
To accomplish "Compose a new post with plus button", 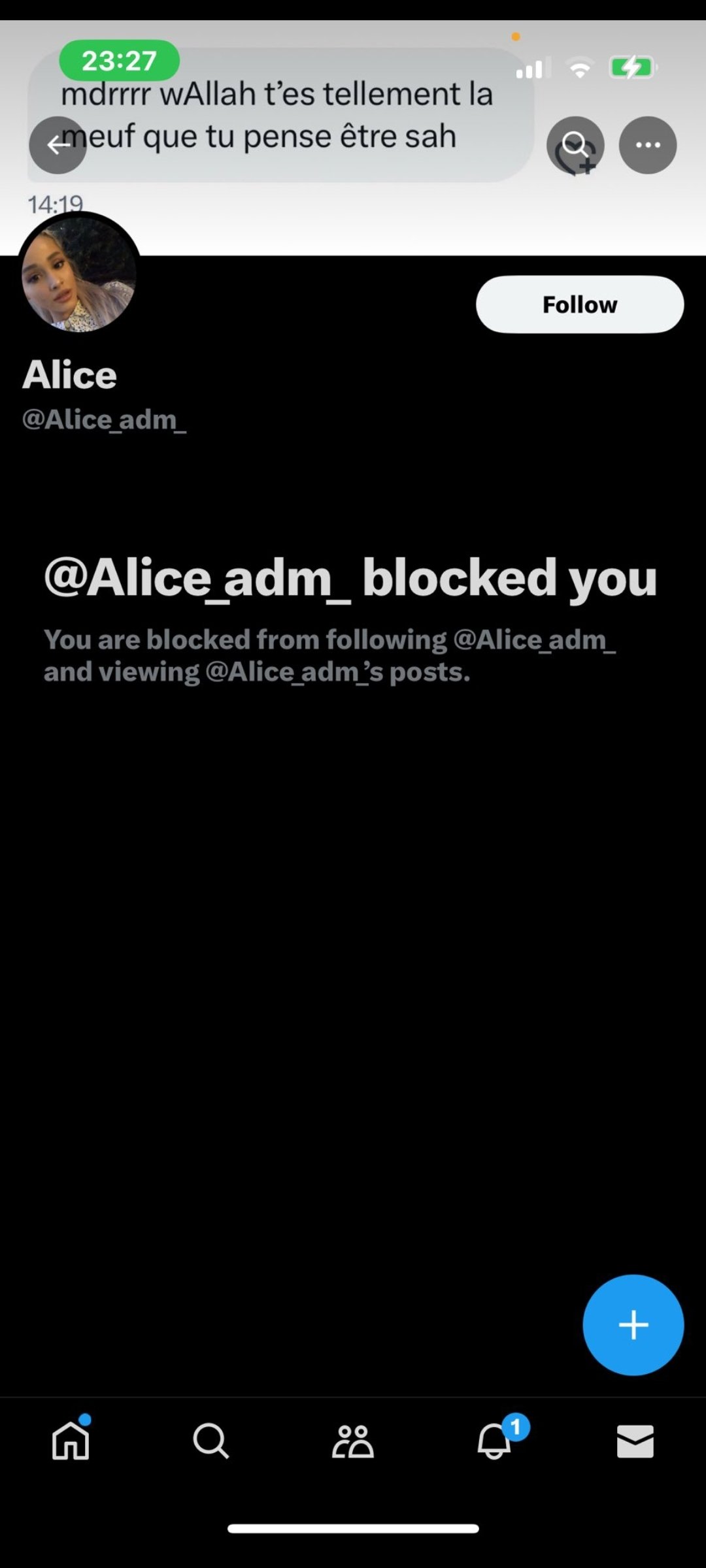I will [x=633, y=1325].
